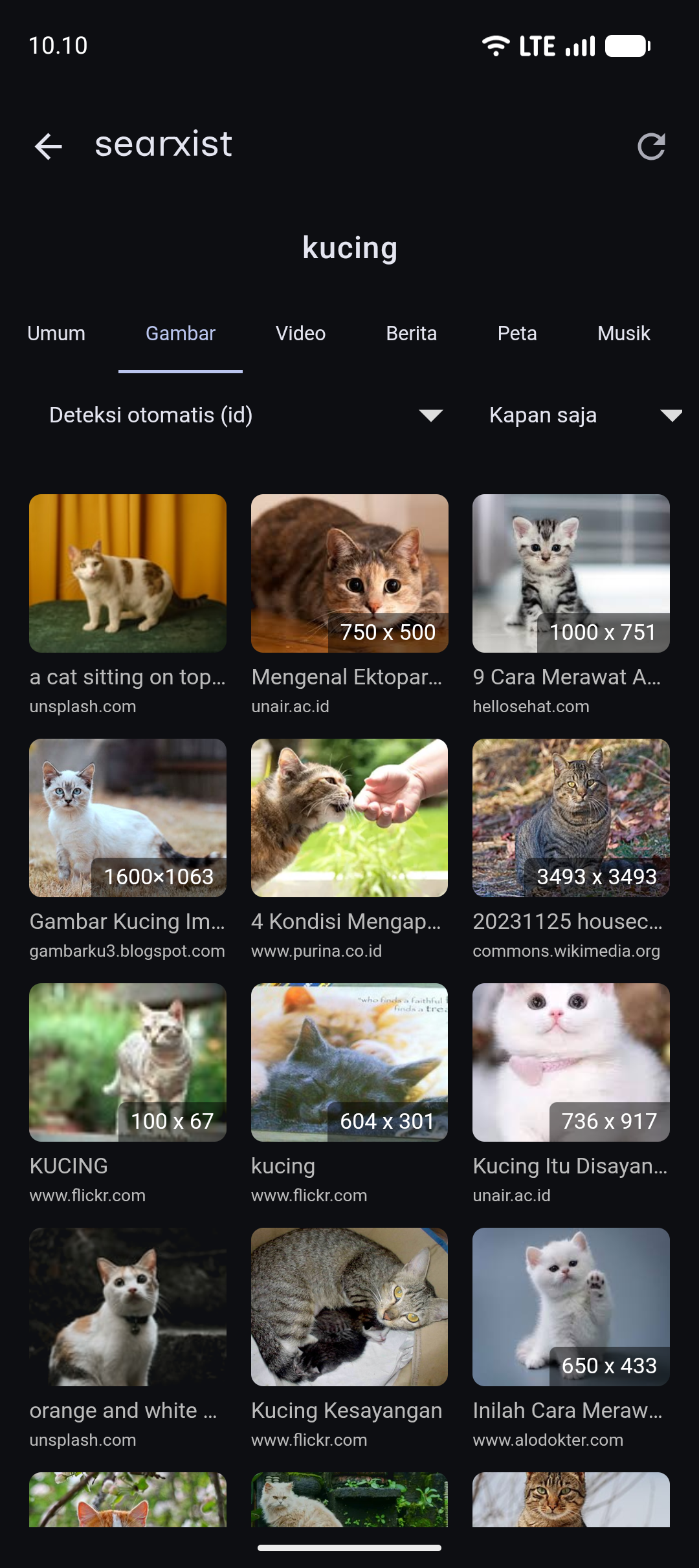This screenshot has height=1568, width=699.
Task: View the purina.co.id 4 Kondisi image
Action: [x=349, y=818]
